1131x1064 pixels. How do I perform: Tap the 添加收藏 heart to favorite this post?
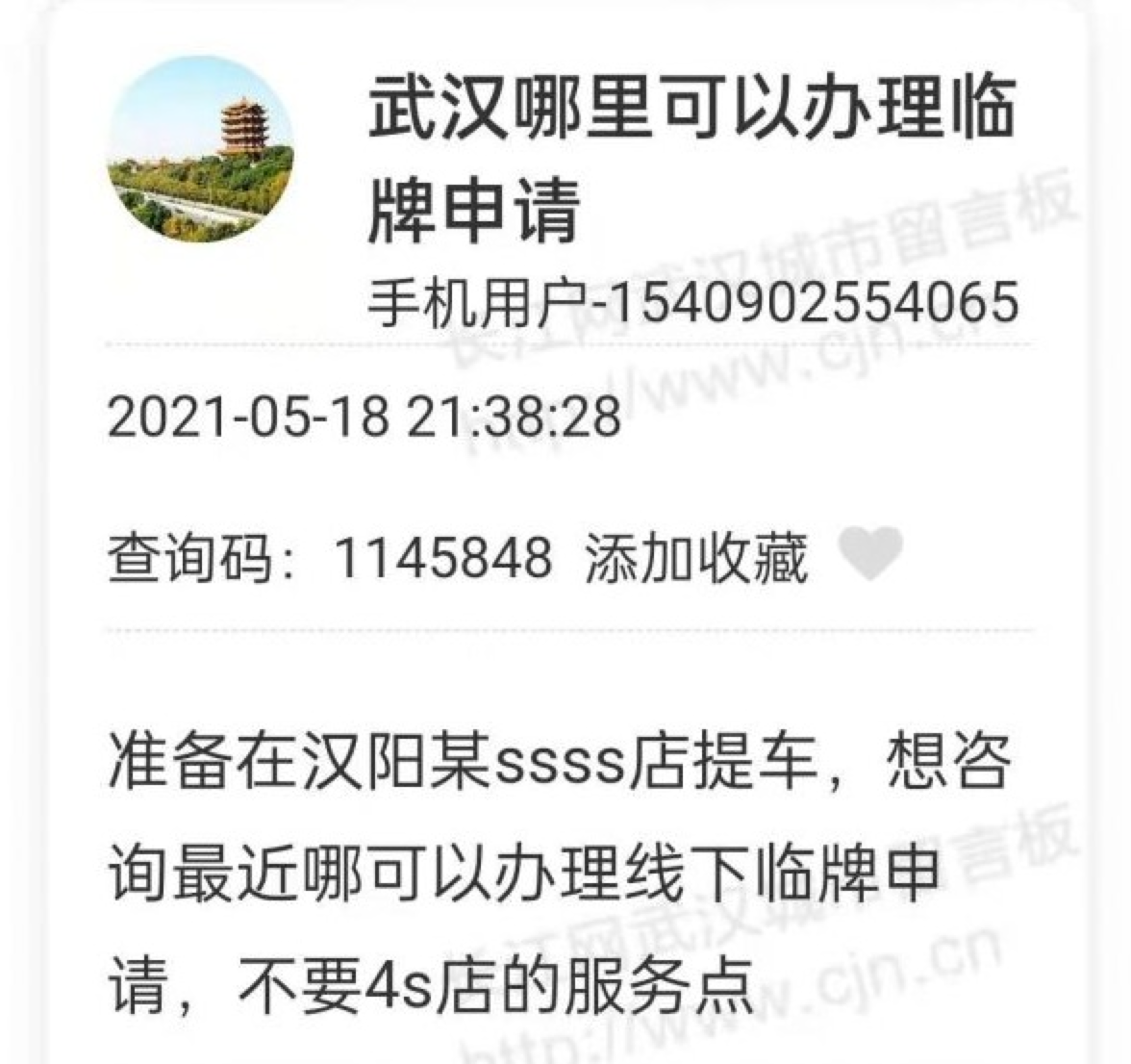tap(870, 555)
